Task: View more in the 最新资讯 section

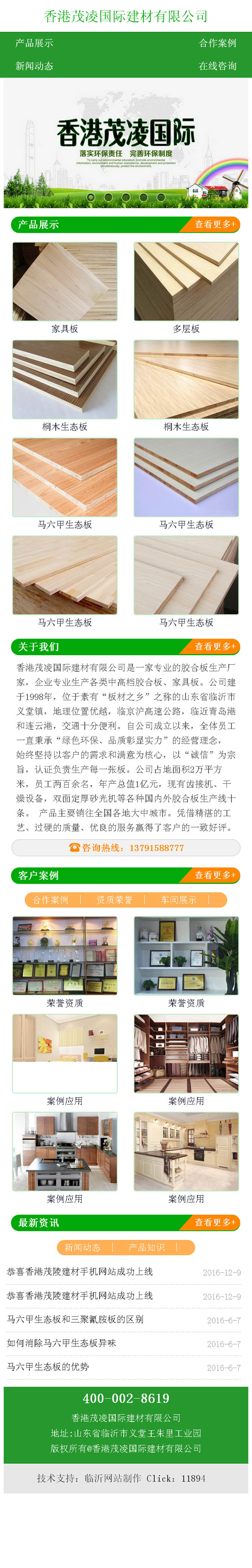Action: [213, 1222]
